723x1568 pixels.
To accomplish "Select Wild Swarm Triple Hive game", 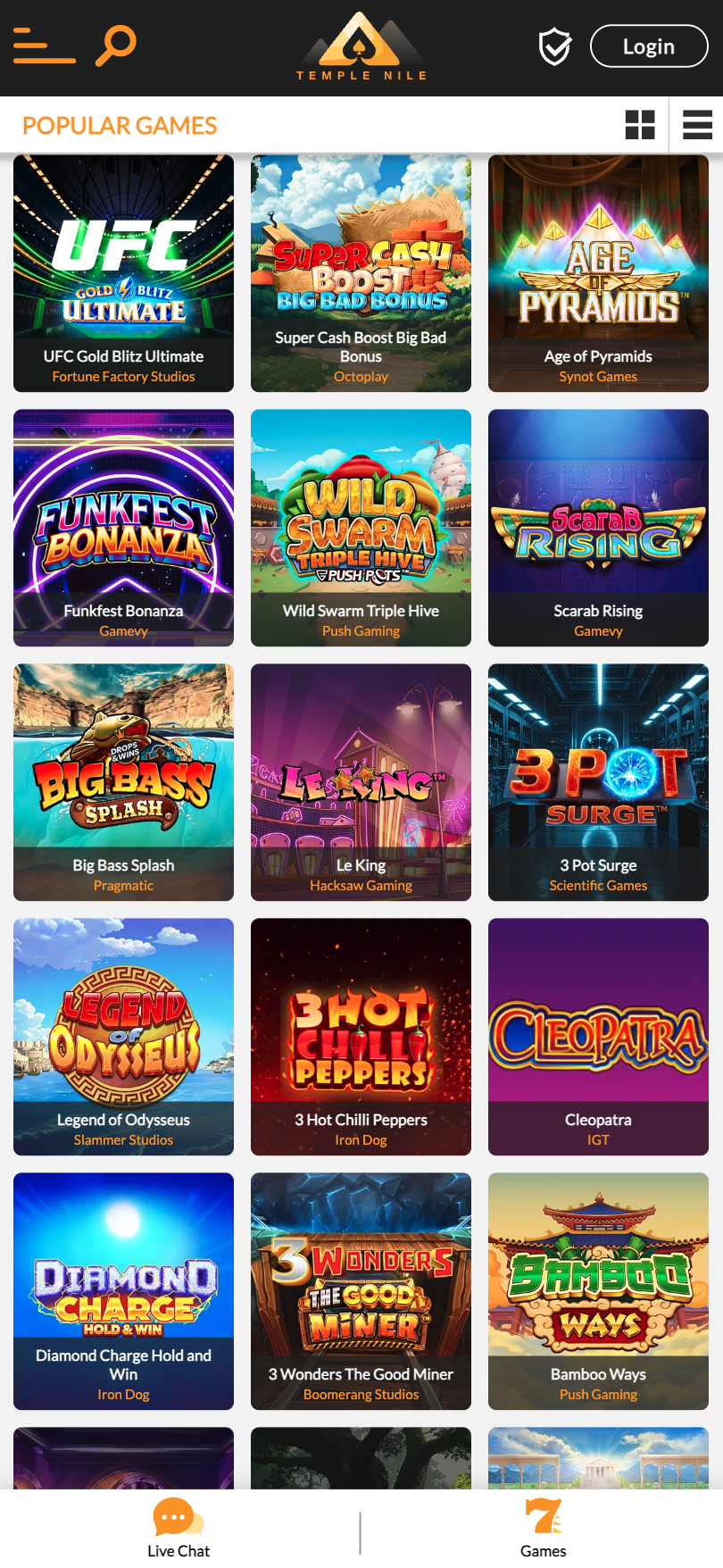I will click(x=361, y=527).
